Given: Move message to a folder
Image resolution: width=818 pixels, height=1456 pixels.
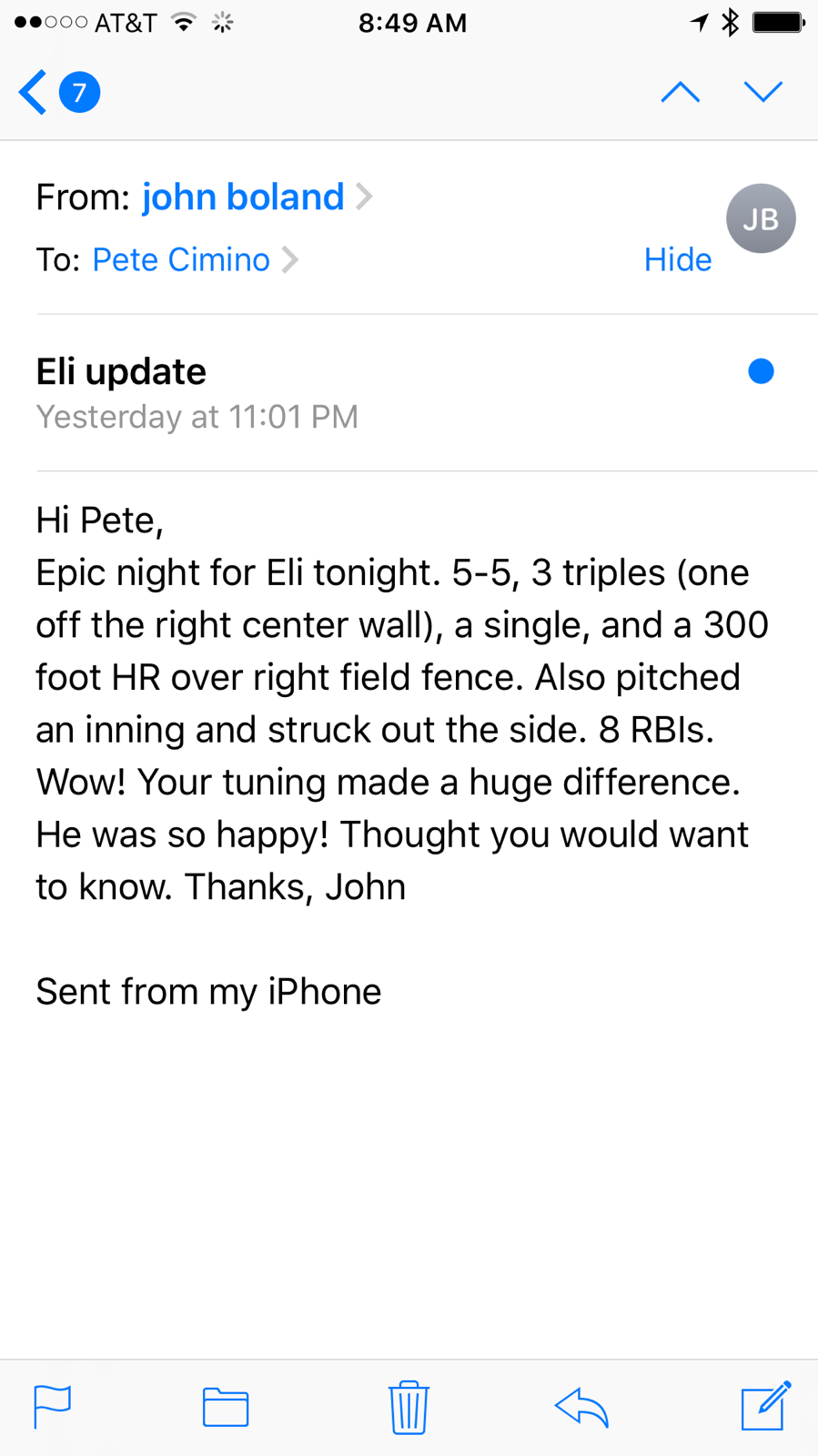Looking at the screenshot, I should click(x=226, y=1407).
